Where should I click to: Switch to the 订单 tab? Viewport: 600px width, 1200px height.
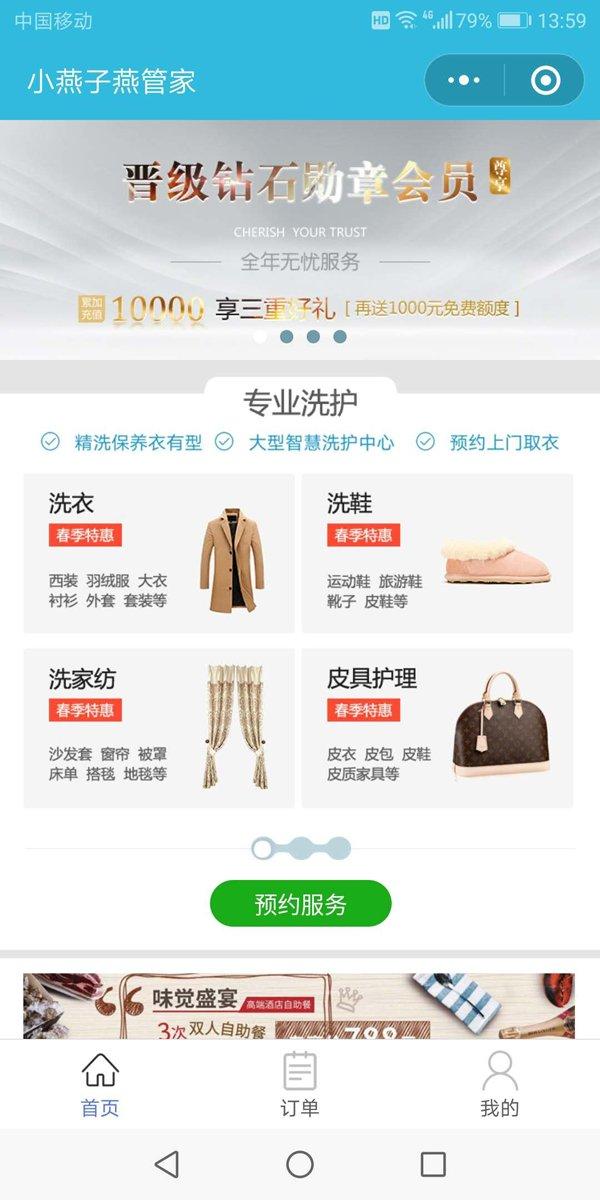click(300, 1085)
